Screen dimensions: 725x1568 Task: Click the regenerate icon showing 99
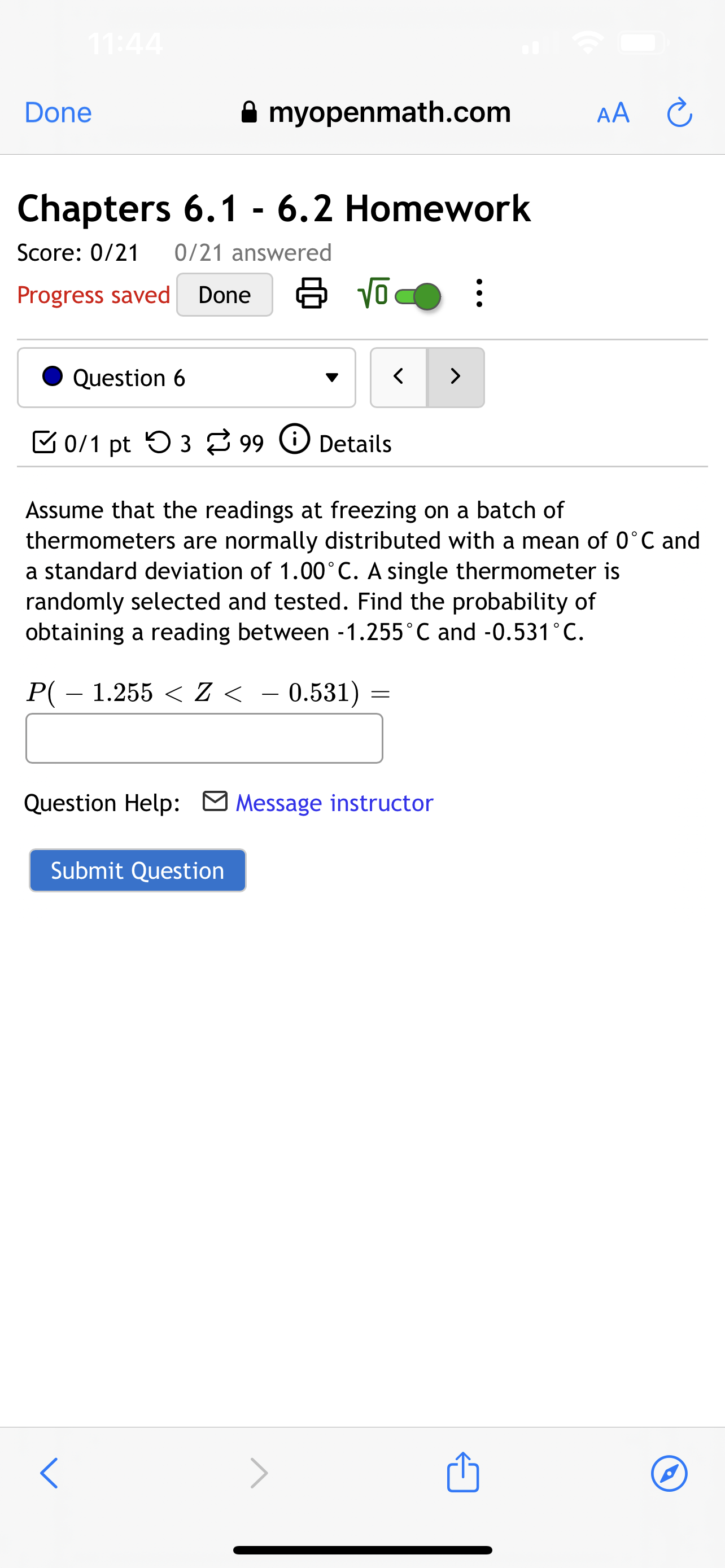219,443
